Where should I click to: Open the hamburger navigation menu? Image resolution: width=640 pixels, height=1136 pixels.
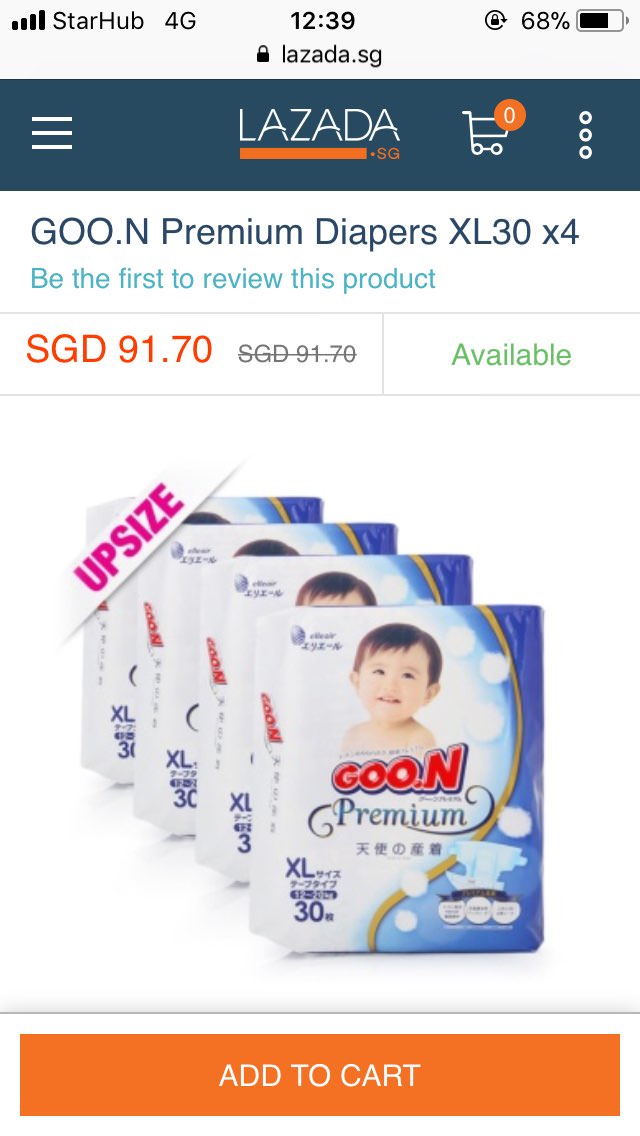[x=52, y=133]
